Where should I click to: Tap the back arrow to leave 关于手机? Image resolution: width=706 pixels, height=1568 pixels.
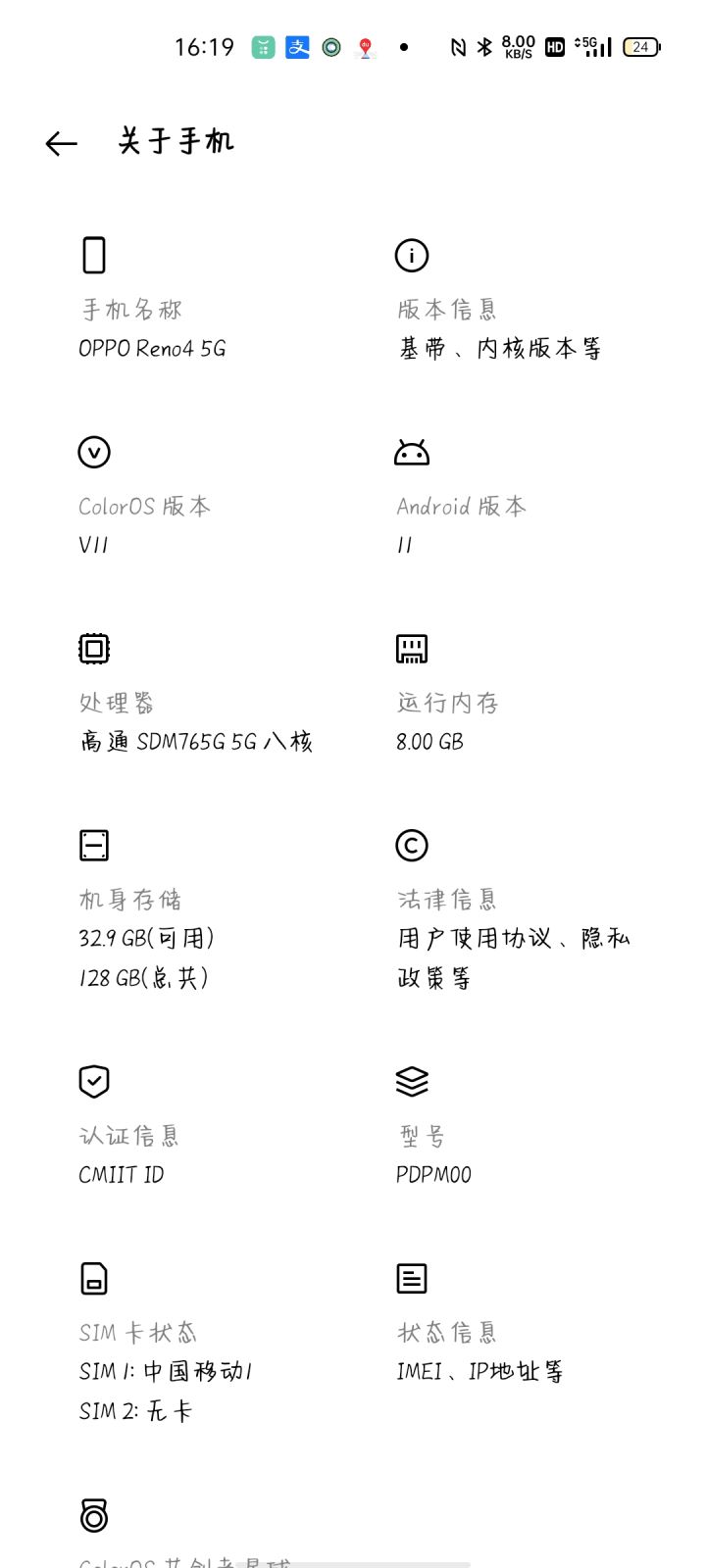61,143
